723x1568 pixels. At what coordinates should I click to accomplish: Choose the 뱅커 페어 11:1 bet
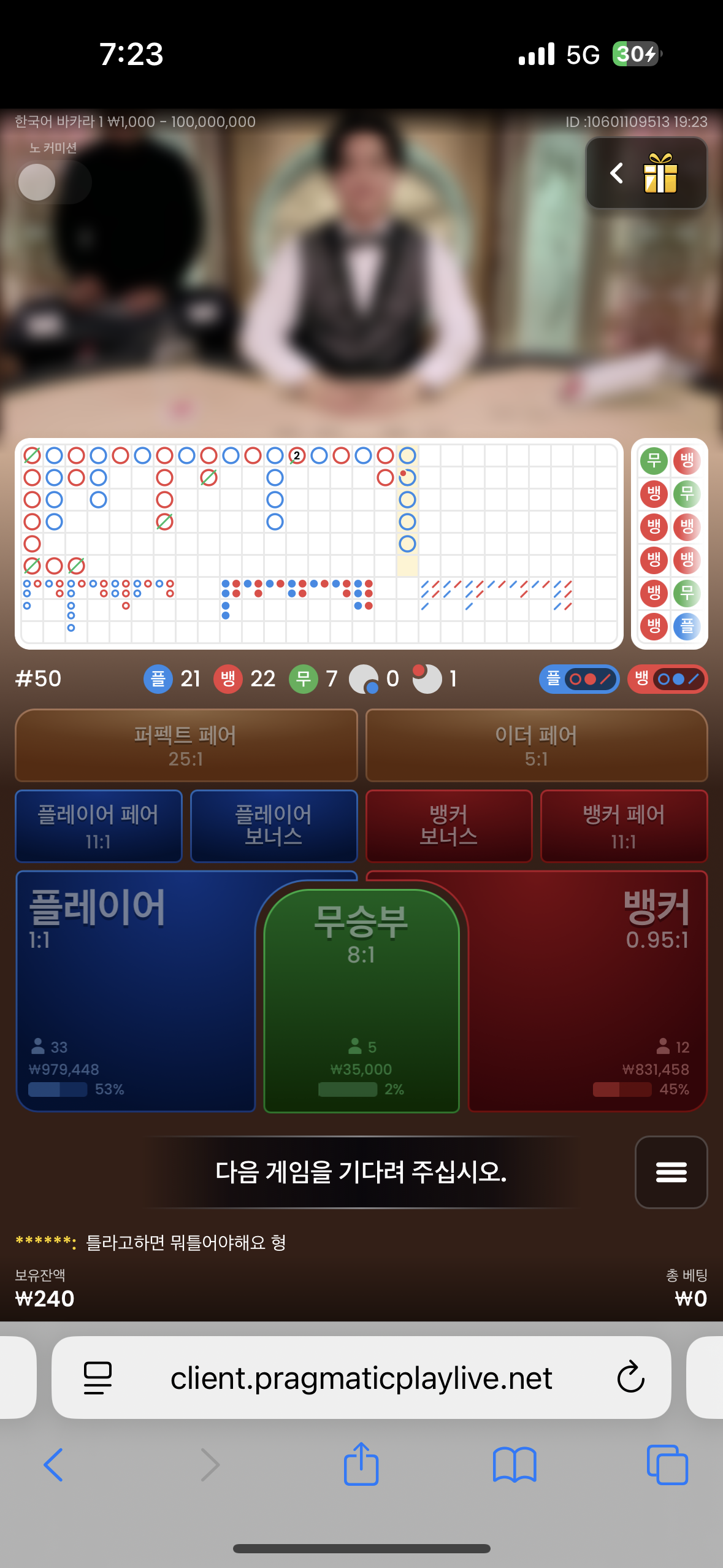624,826
